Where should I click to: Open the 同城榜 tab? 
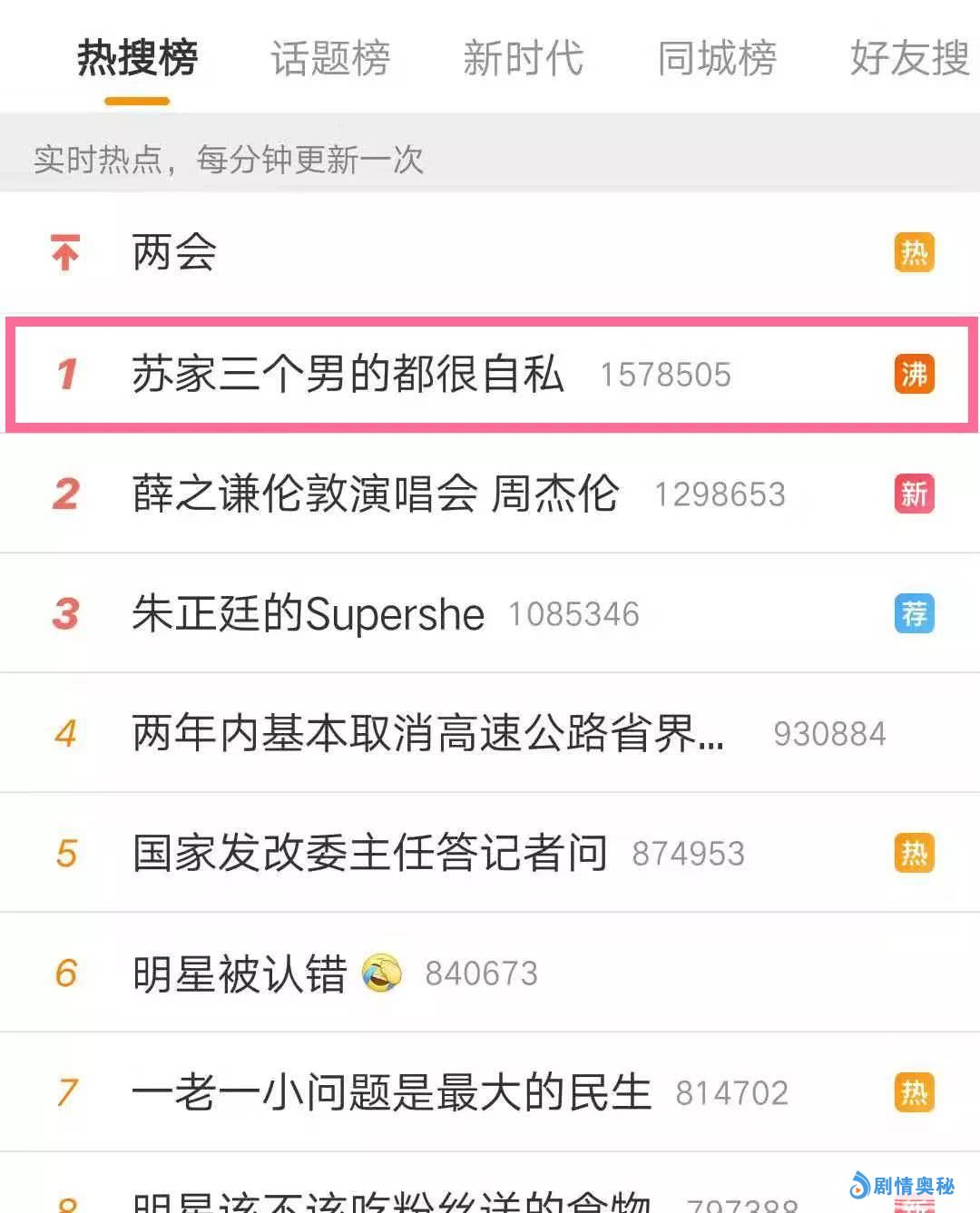[717, 58]
